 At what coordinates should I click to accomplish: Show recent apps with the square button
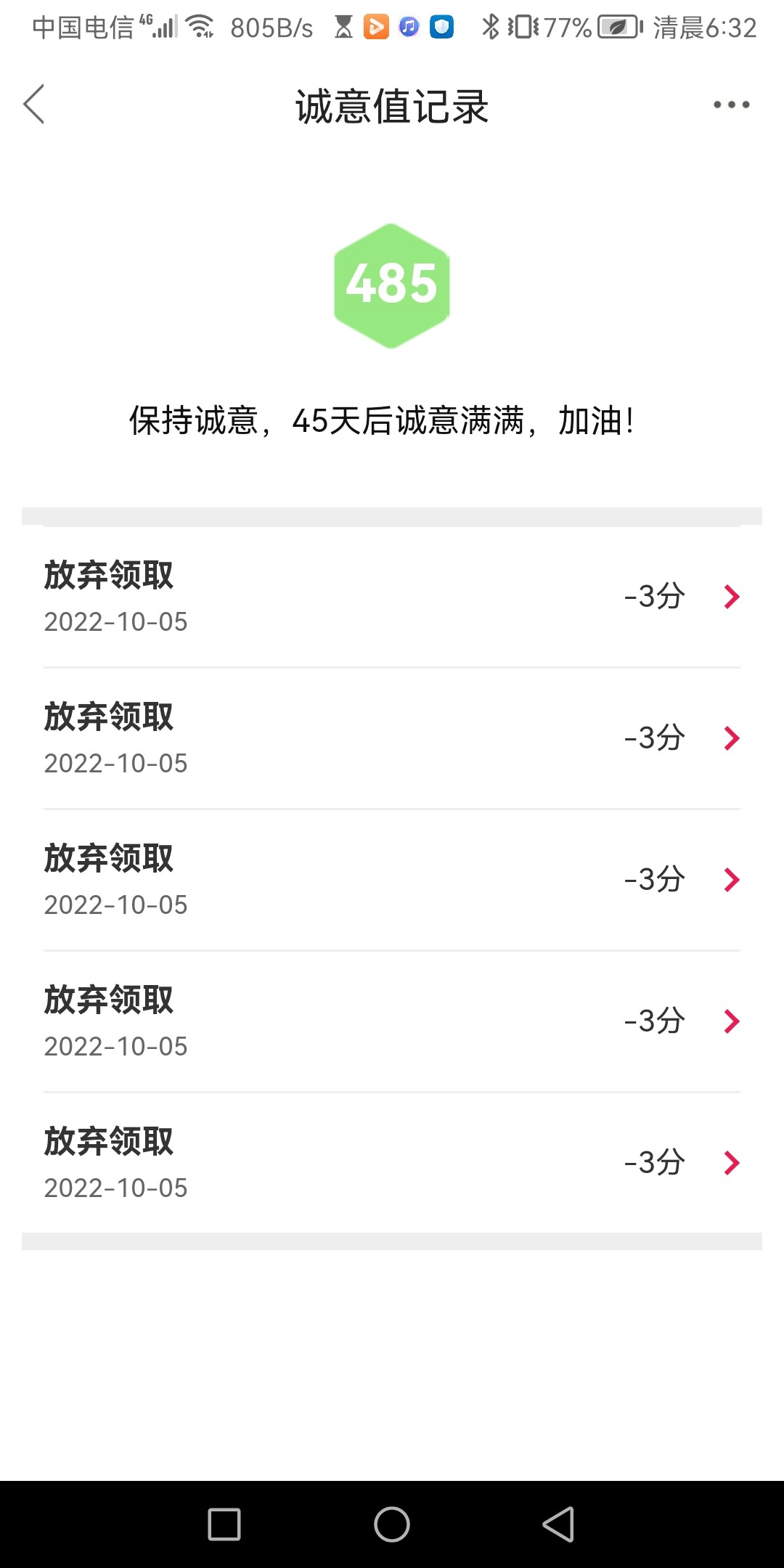224,1524
